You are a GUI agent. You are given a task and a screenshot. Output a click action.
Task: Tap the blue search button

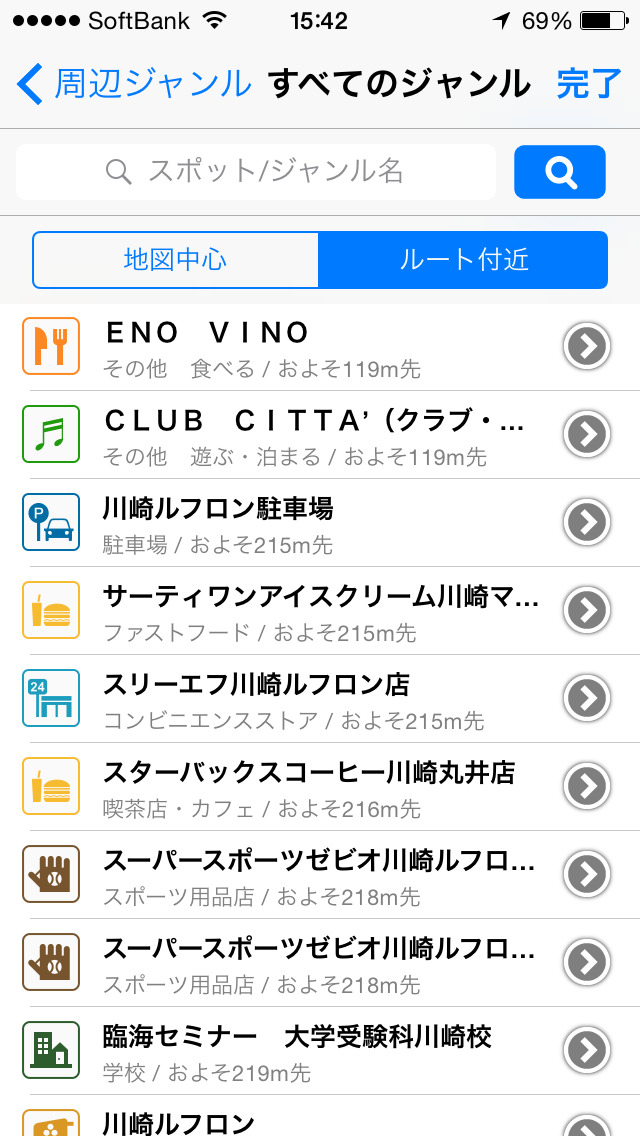(560, 172)
